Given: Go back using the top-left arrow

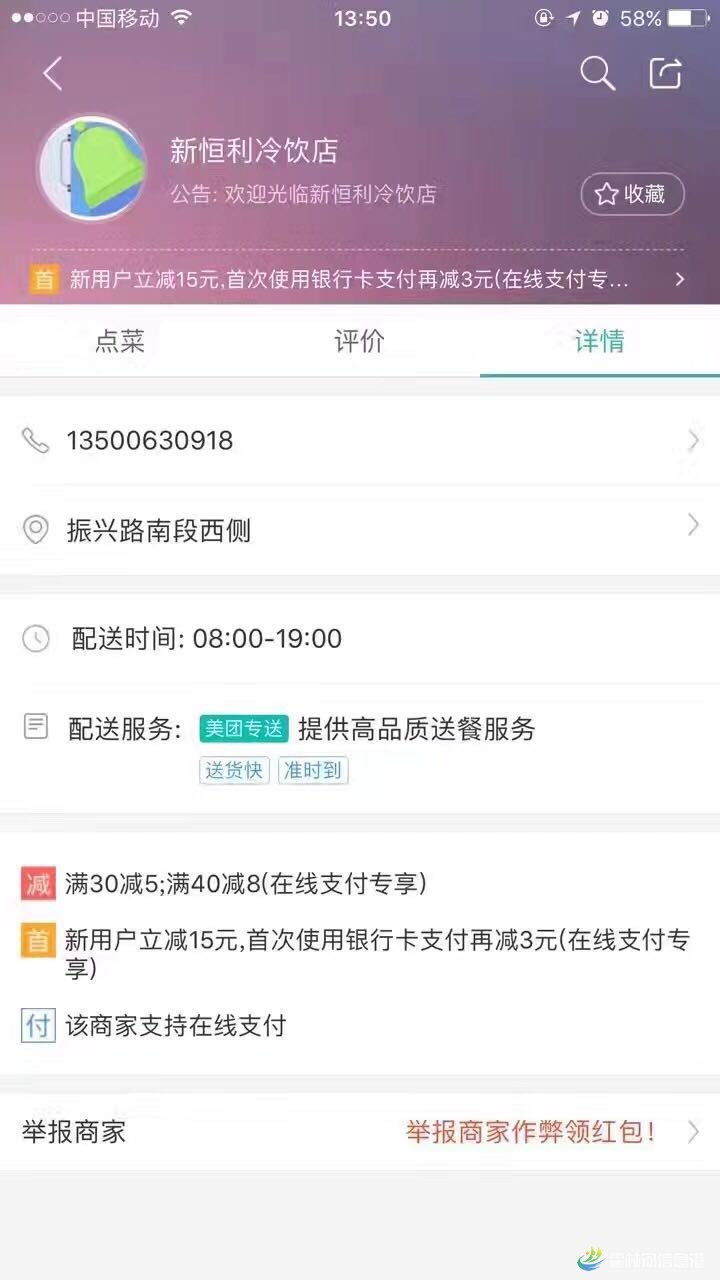Looking at the screenshot, I should click(x=53, y=74).
